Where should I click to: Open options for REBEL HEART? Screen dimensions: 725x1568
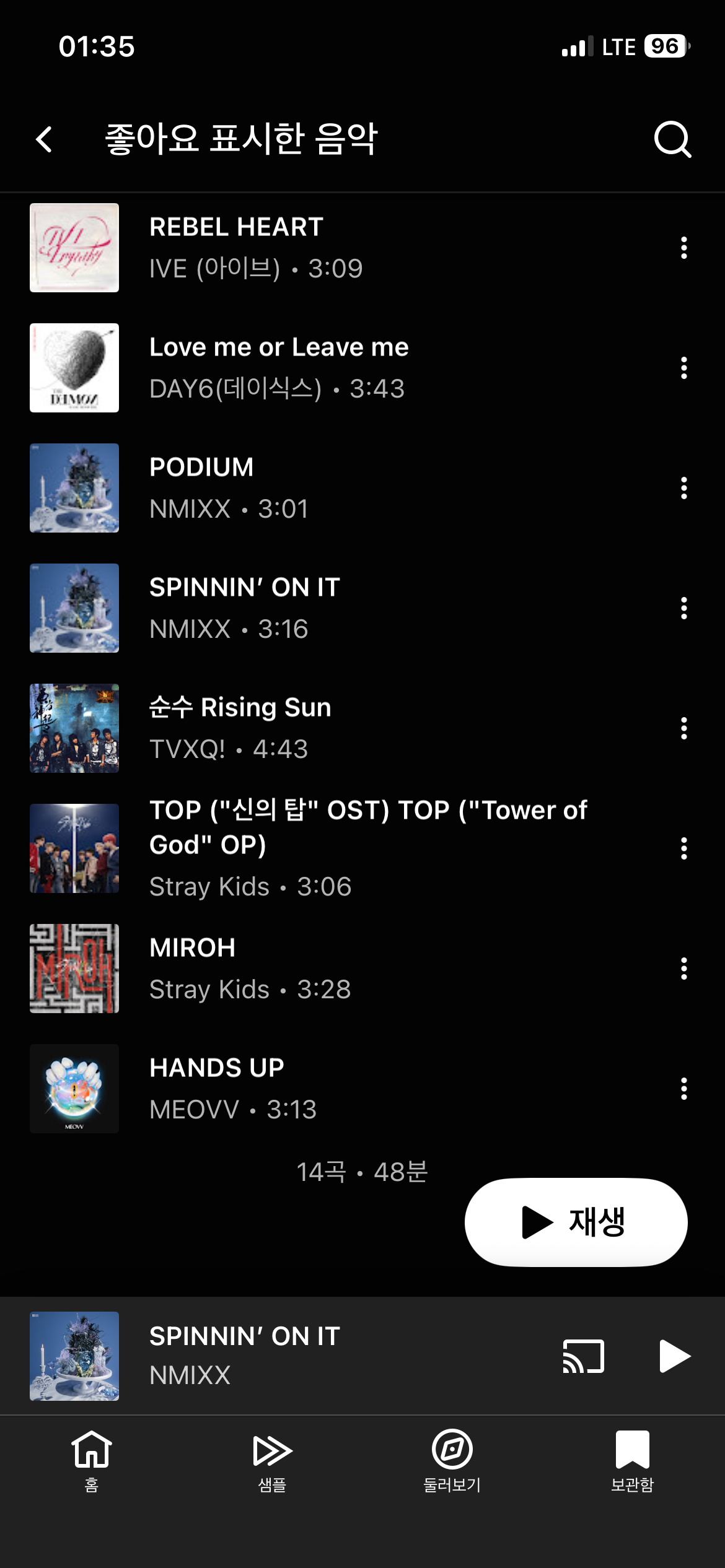click(683, 248)
